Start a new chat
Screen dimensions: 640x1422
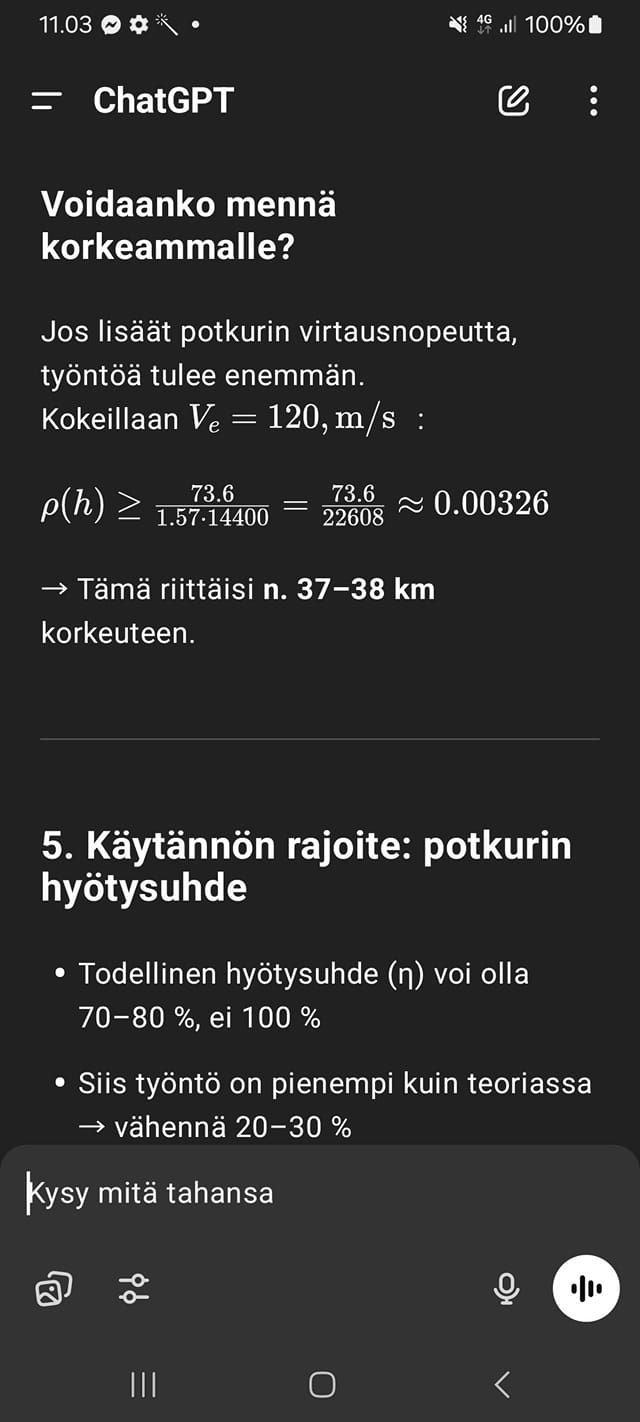(513, 100)
